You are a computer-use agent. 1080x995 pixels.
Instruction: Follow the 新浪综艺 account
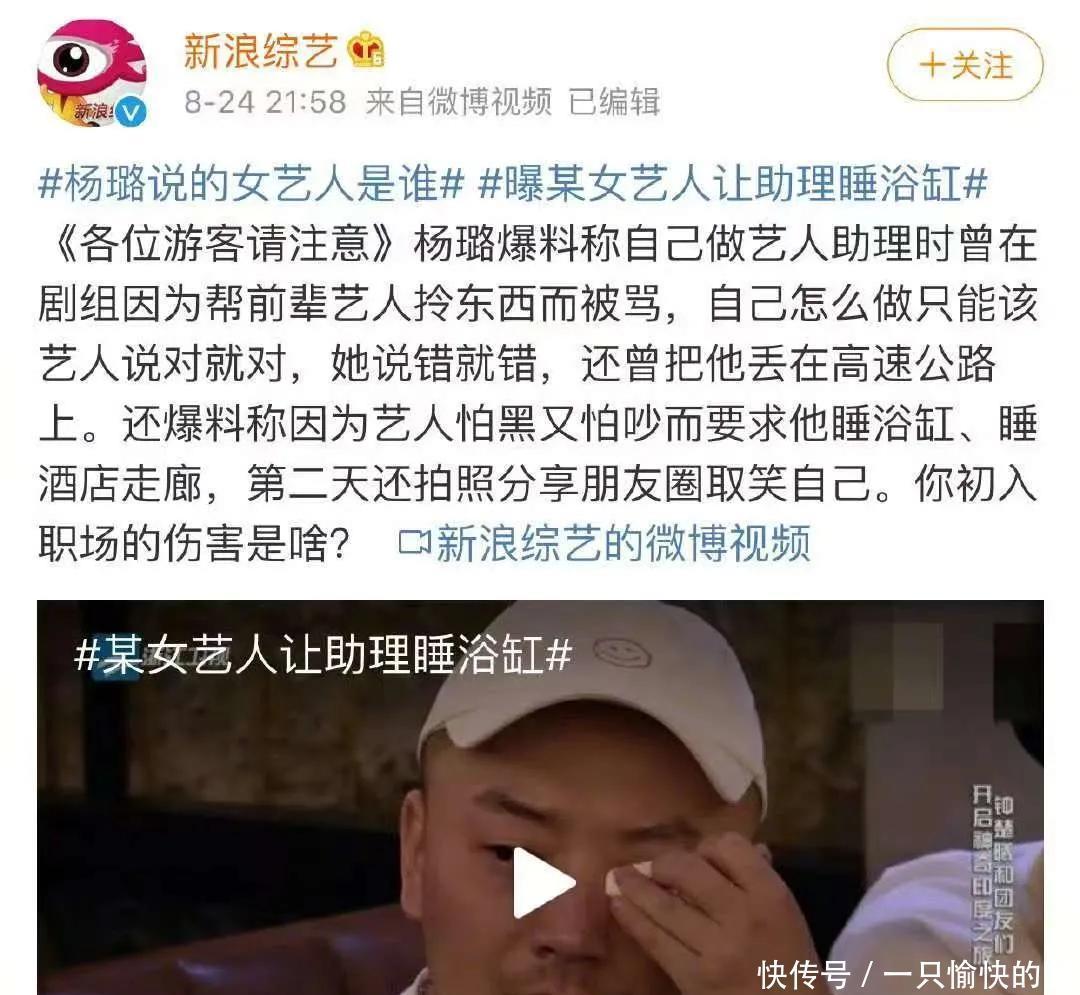pos(965,65)
